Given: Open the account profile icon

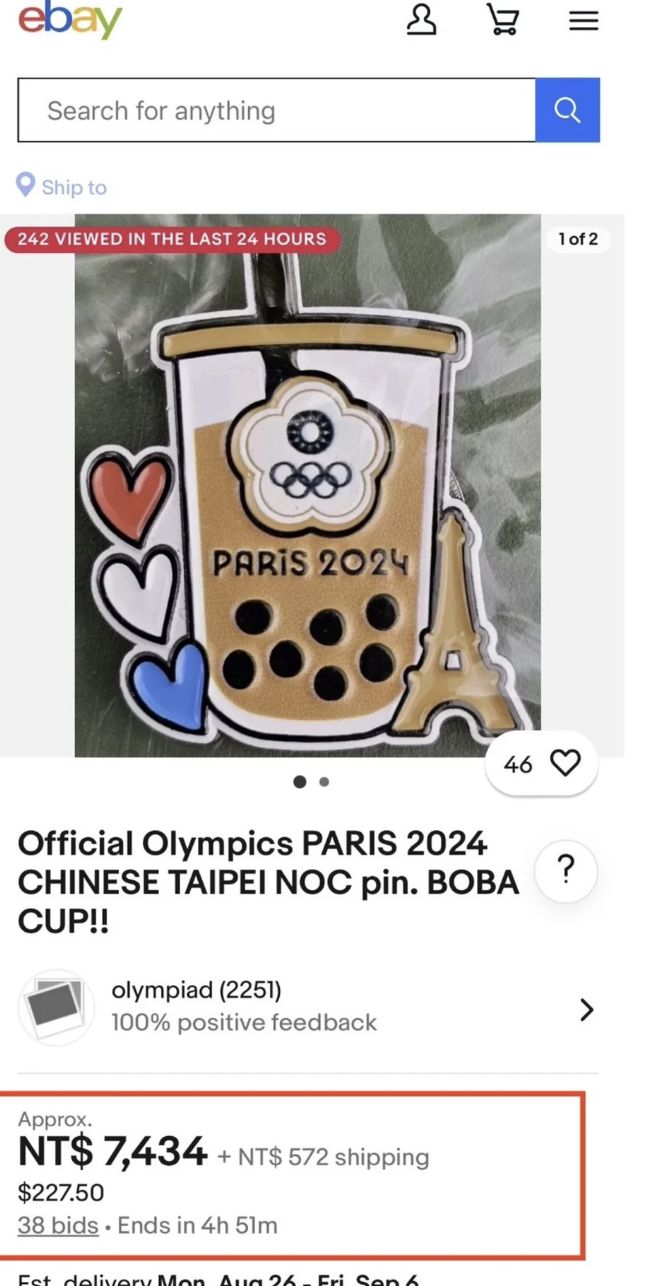Looking at the screenshot, I should (422, 20).
